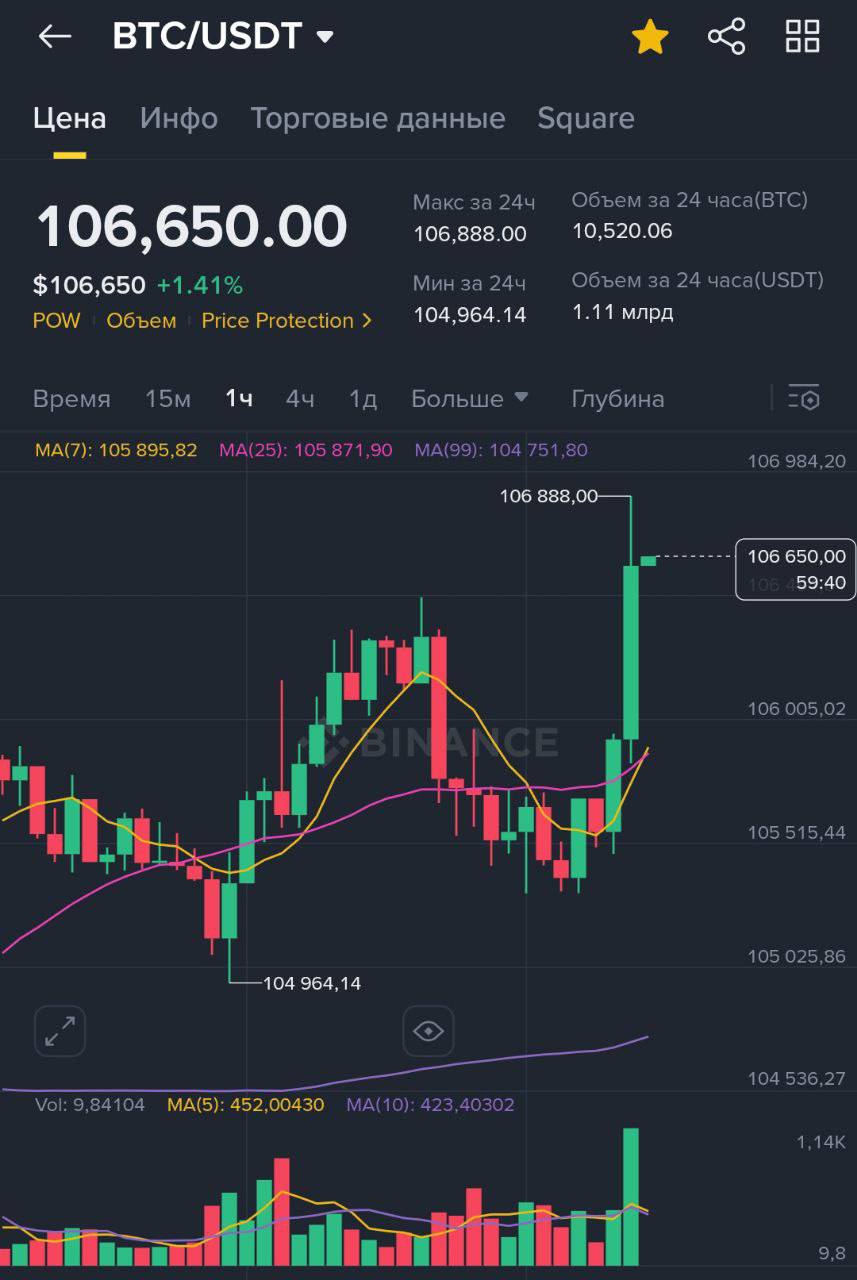Select the 1д timeframe

[x=362, y=399]
